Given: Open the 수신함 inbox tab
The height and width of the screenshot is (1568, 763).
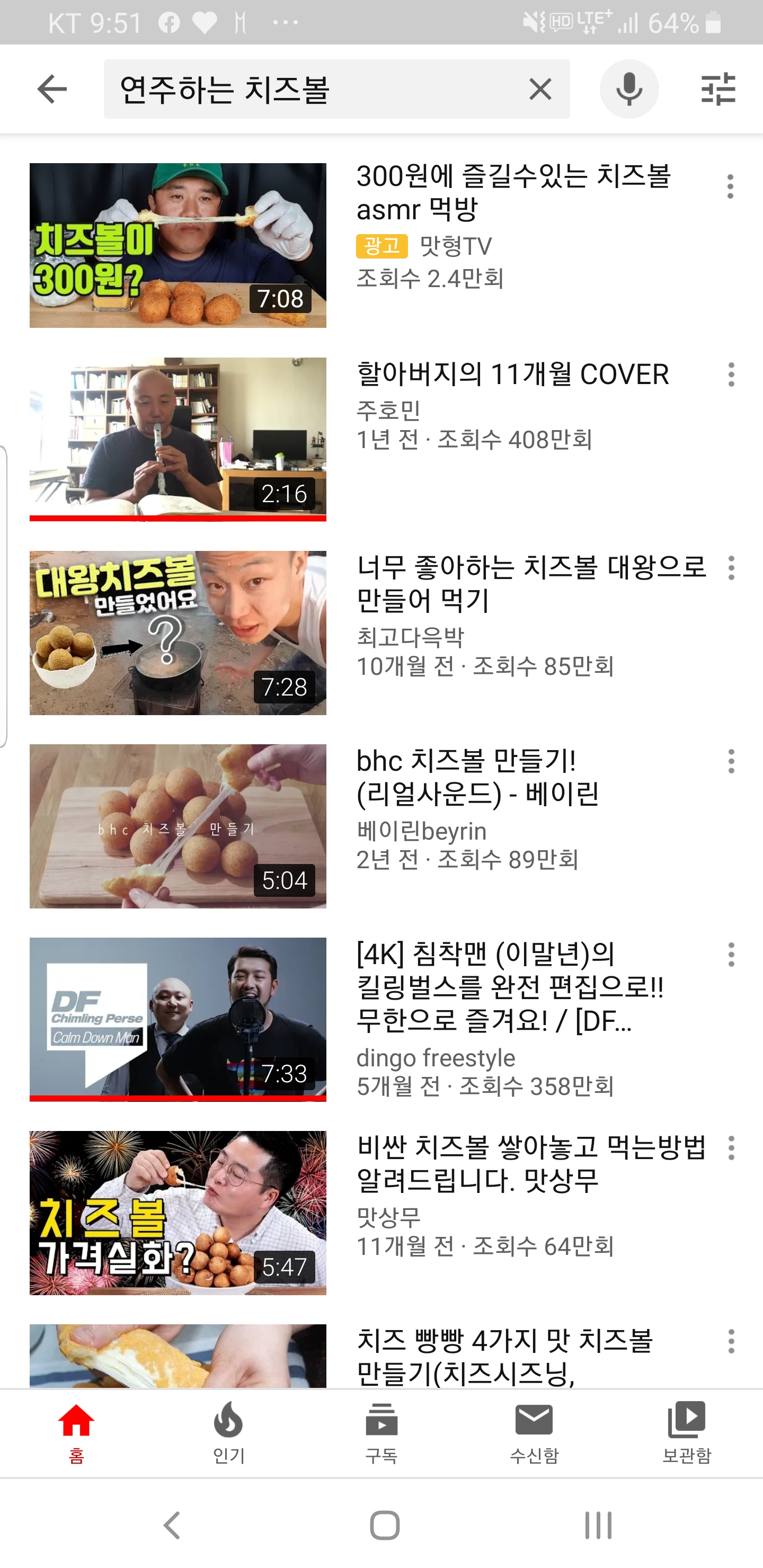Looking at the screenshot, I should (x=534, y=1433).
